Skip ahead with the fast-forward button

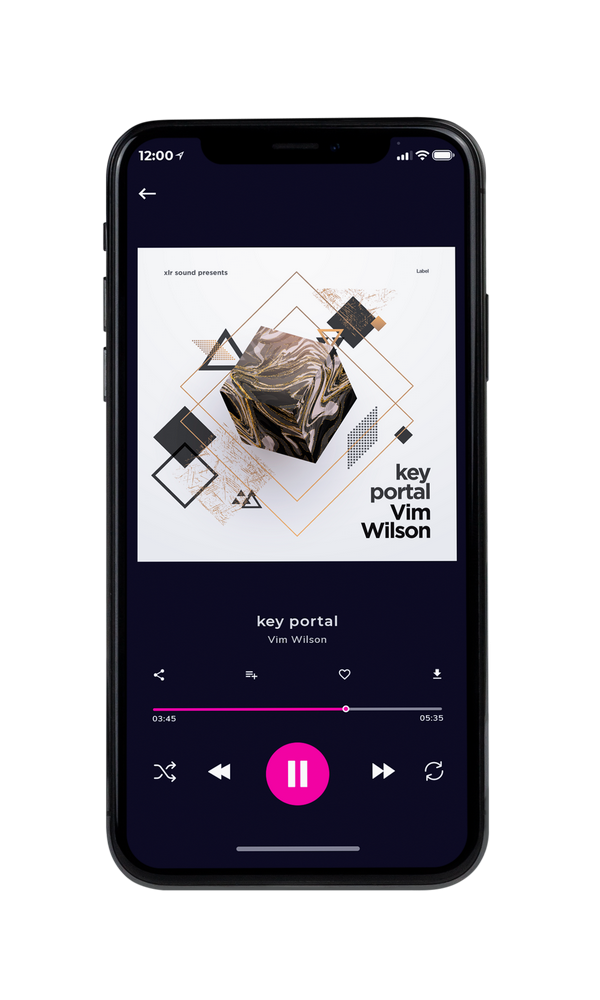tap(383, 771)
